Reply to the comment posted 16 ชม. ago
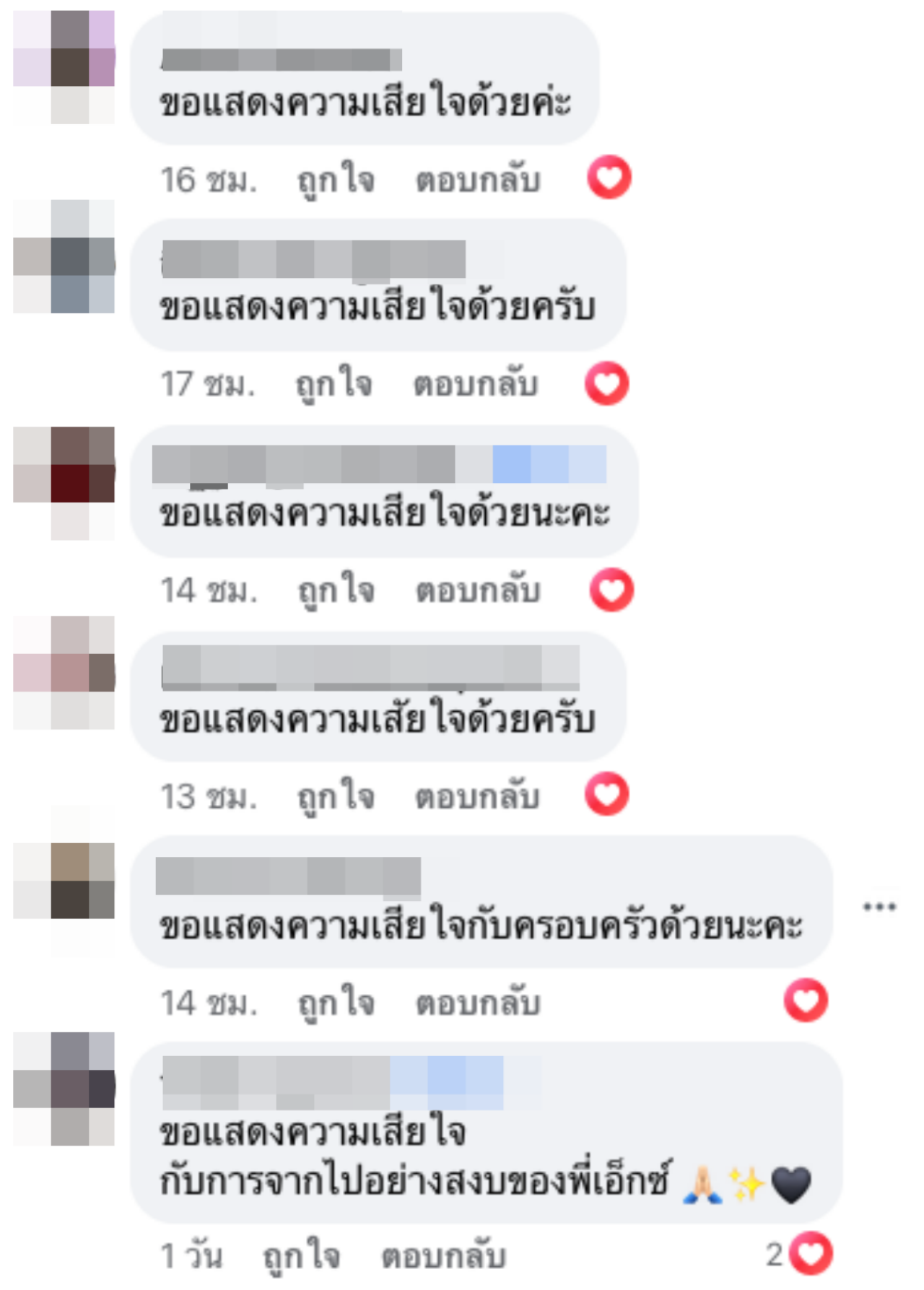Image resolution: width=924 pixels, height=1290 pixels. (478, 180)
